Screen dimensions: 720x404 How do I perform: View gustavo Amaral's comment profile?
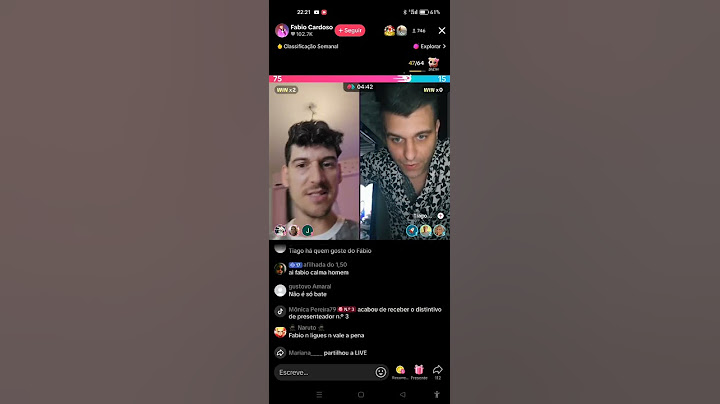(280, 290)
